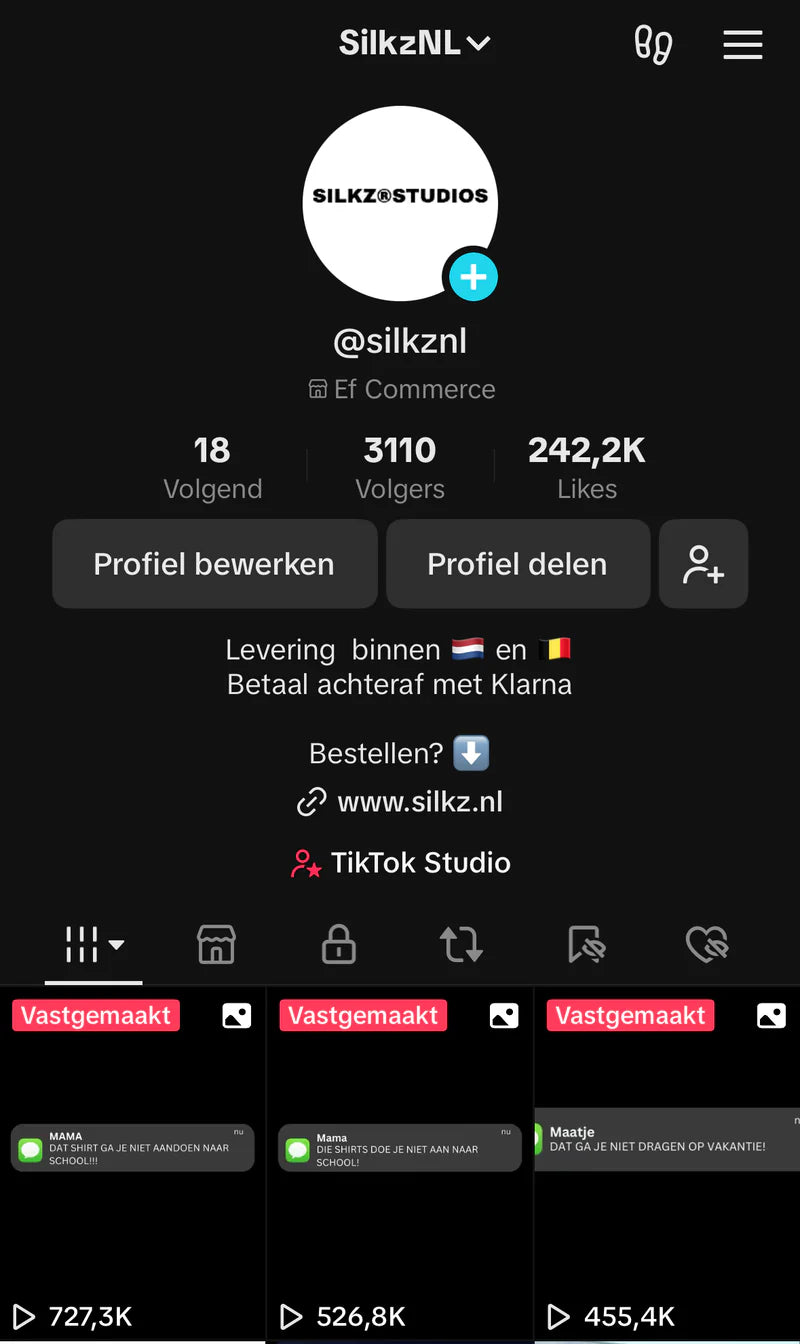The width and height of the screenshot is (800, 1344).
Task: Select the posts grid tab
Action: click(x=94, y=944)
